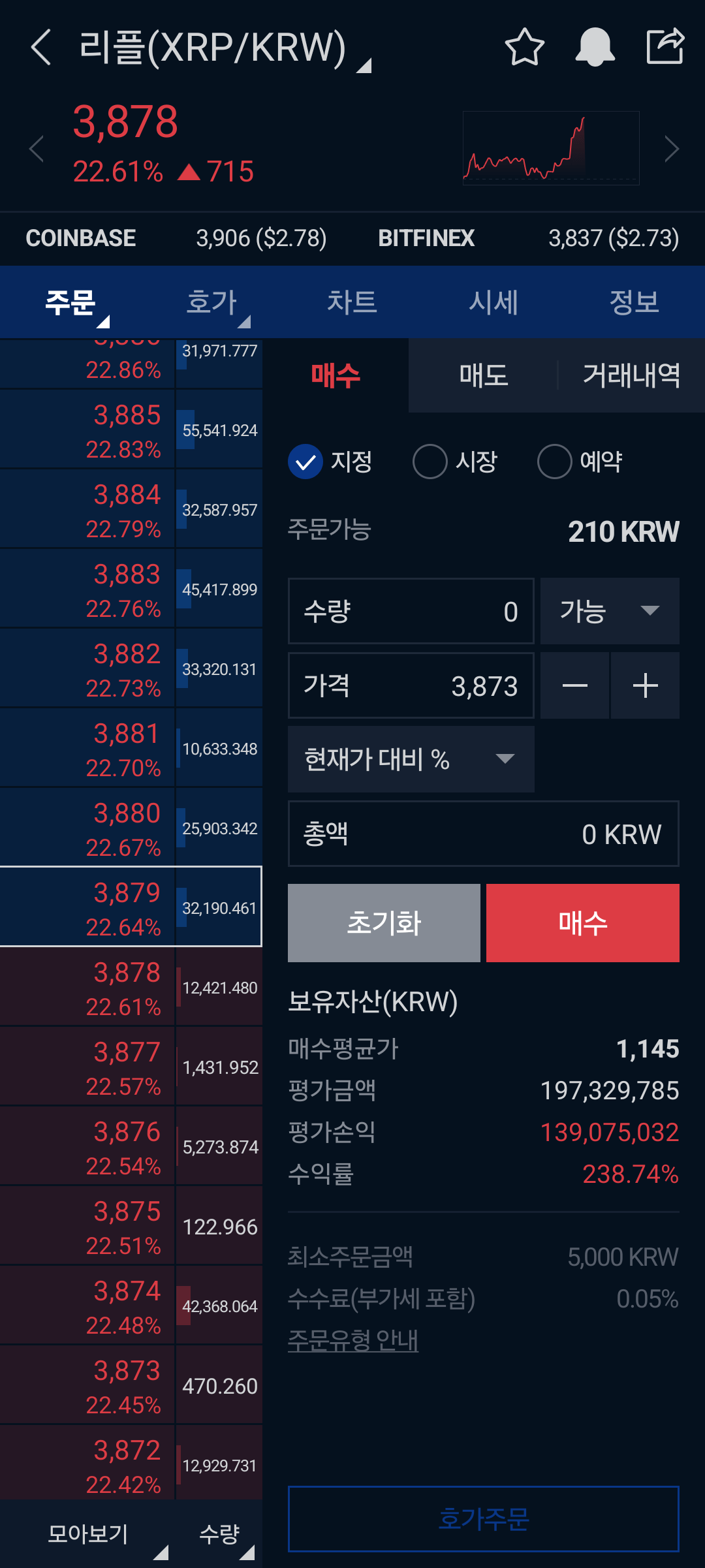Select 시장 order type

[x=431, y=461]
